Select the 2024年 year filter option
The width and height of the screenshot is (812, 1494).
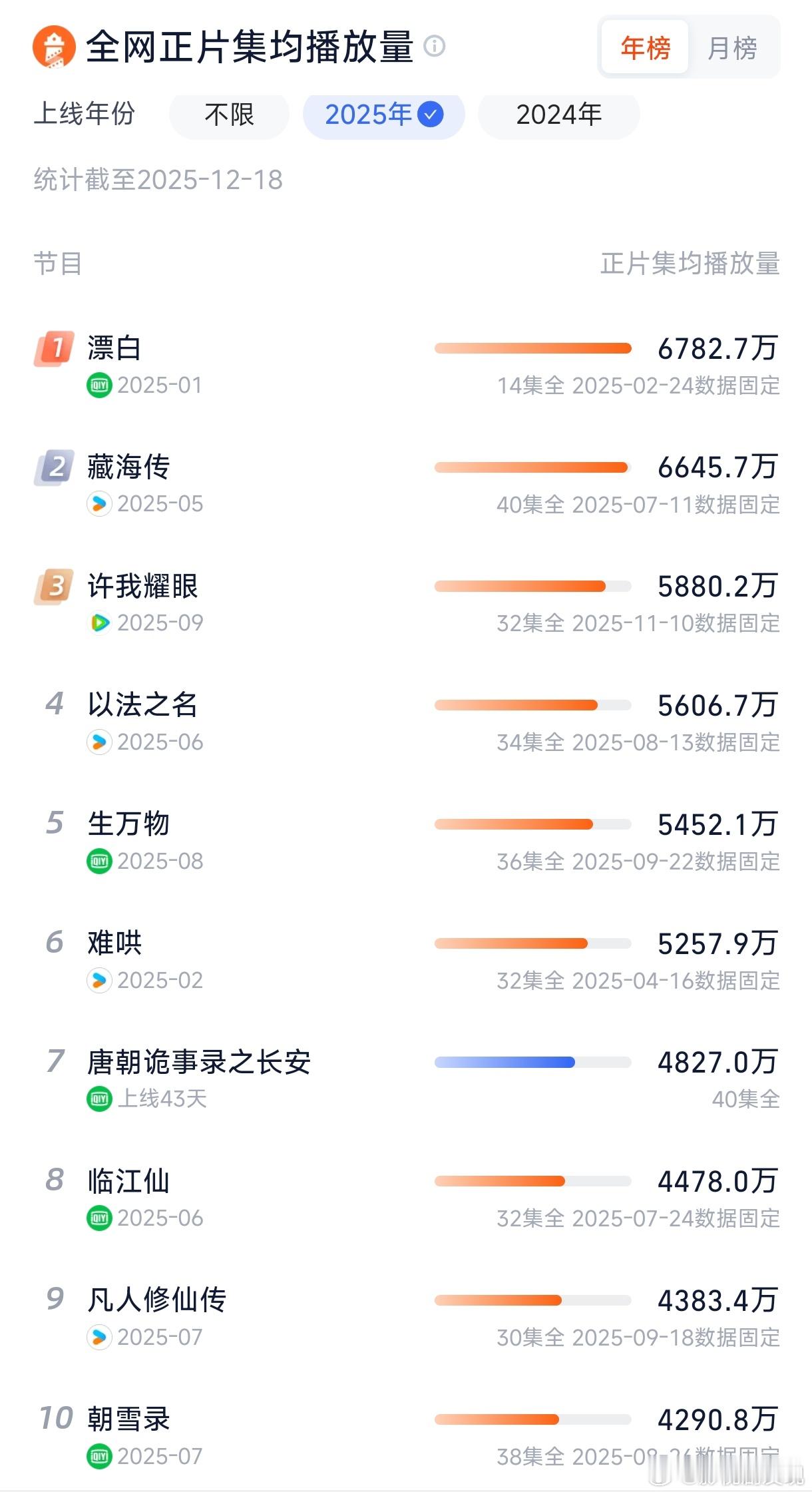click(x=558, y=115)
